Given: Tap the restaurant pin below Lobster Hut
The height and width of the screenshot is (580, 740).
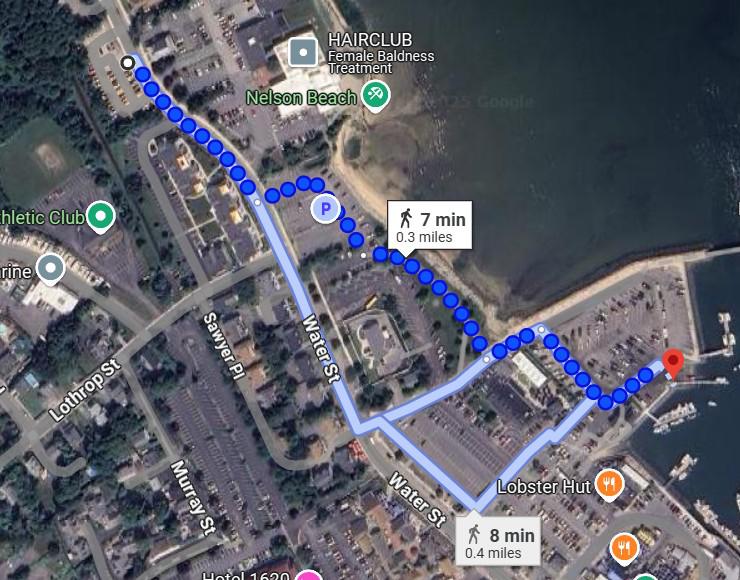Looking at the screenshot, I should [x=624, y=547].
